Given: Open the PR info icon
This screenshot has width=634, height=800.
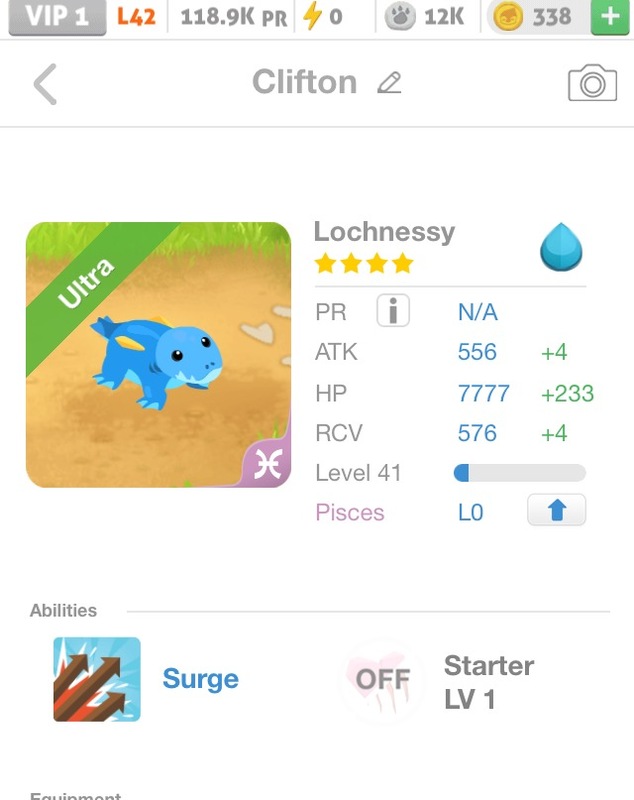Looking at the screenshot, I should (393, 311).
